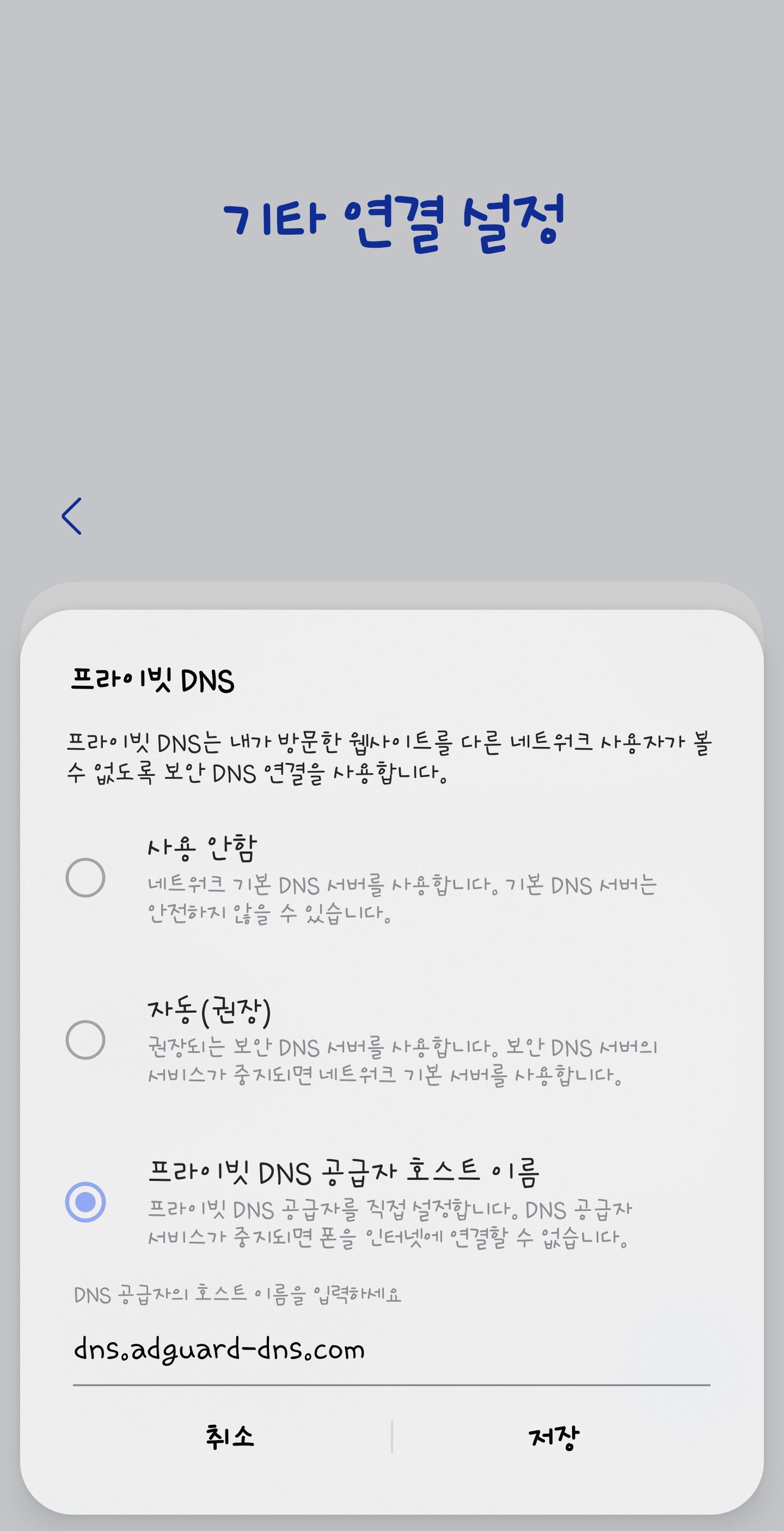Select 프라이빗 DNS 공급자 호스트 이름
Image resolution: width=784 pixels, height=1531 pixels.
[x=85, y=1202]
